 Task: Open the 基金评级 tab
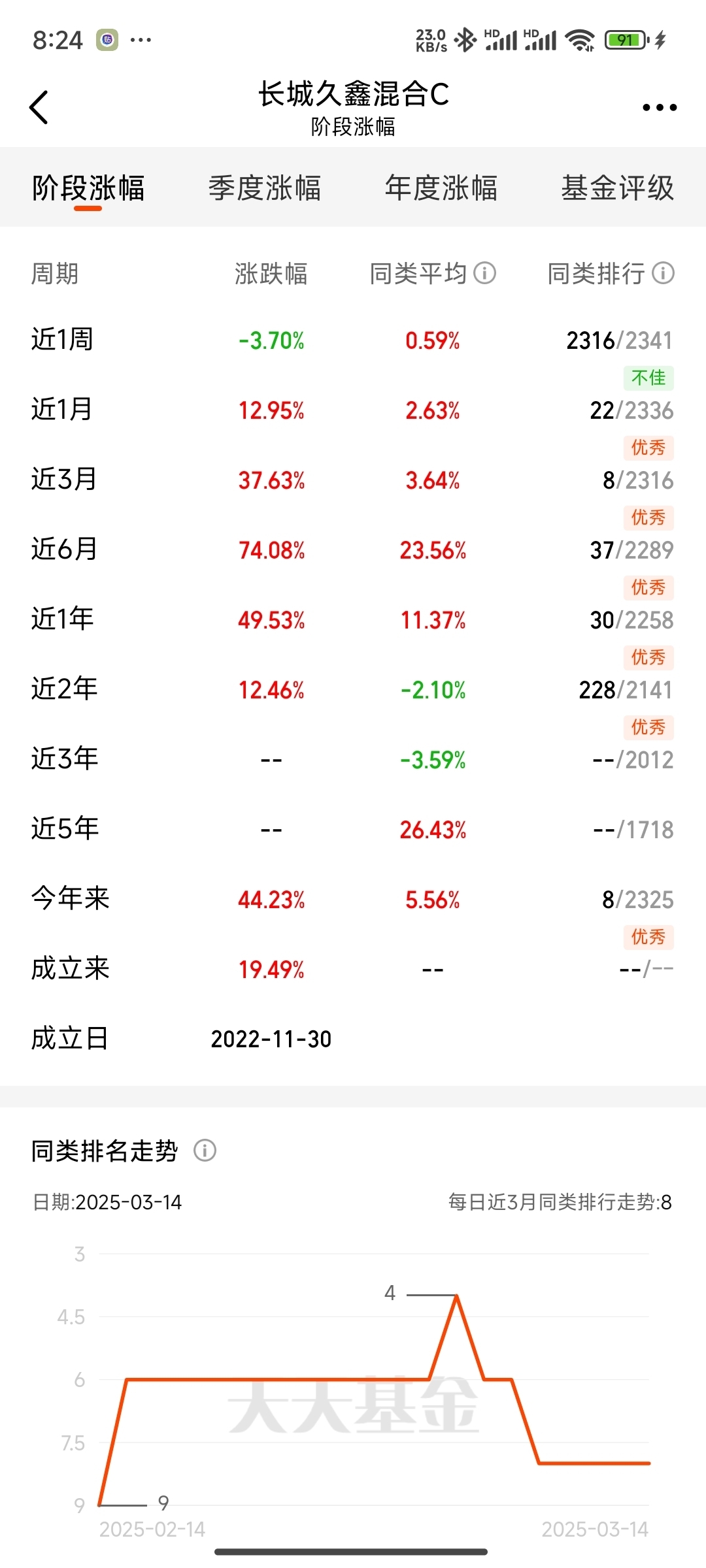point(617,188)
